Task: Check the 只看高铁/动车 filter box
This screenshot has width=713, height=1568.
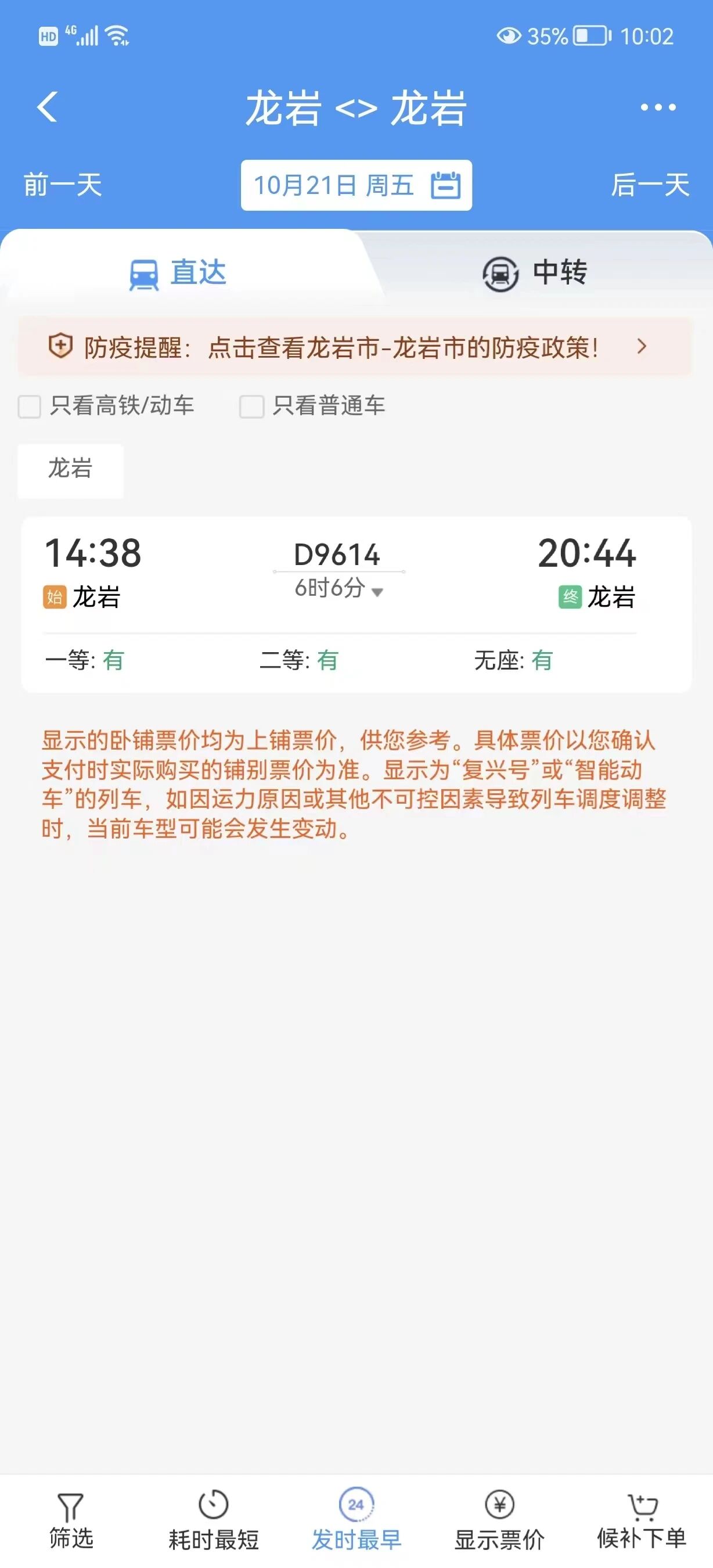Action: pos(30,407)
